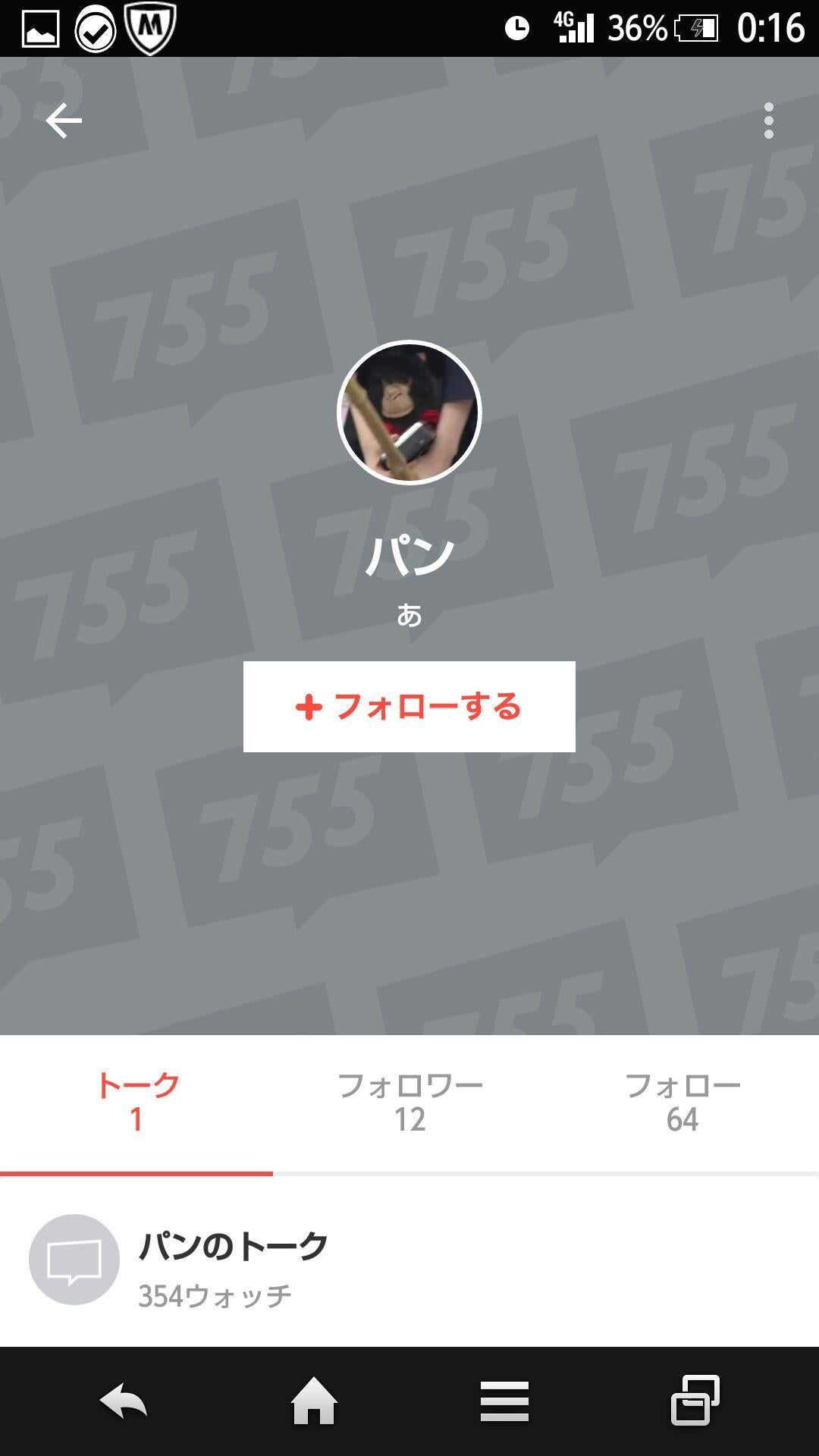Image resolution: width=819 pixels, height=1456 pixels.
Task: Tap フォローする to follow パン
Action: point(409,707)
